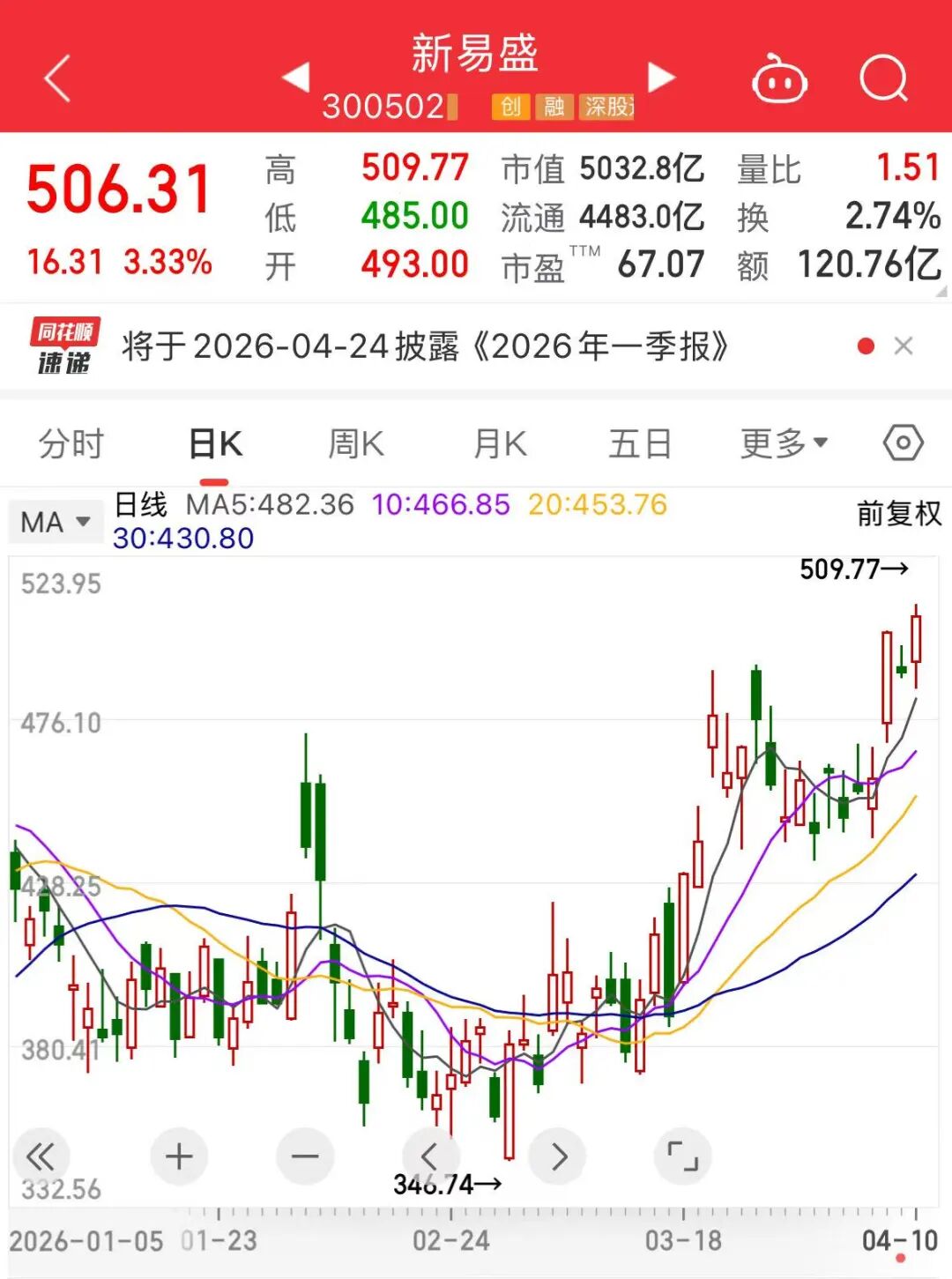Switch to the 分时 chart tab
Screen dimensions: 952x1279
71,443
